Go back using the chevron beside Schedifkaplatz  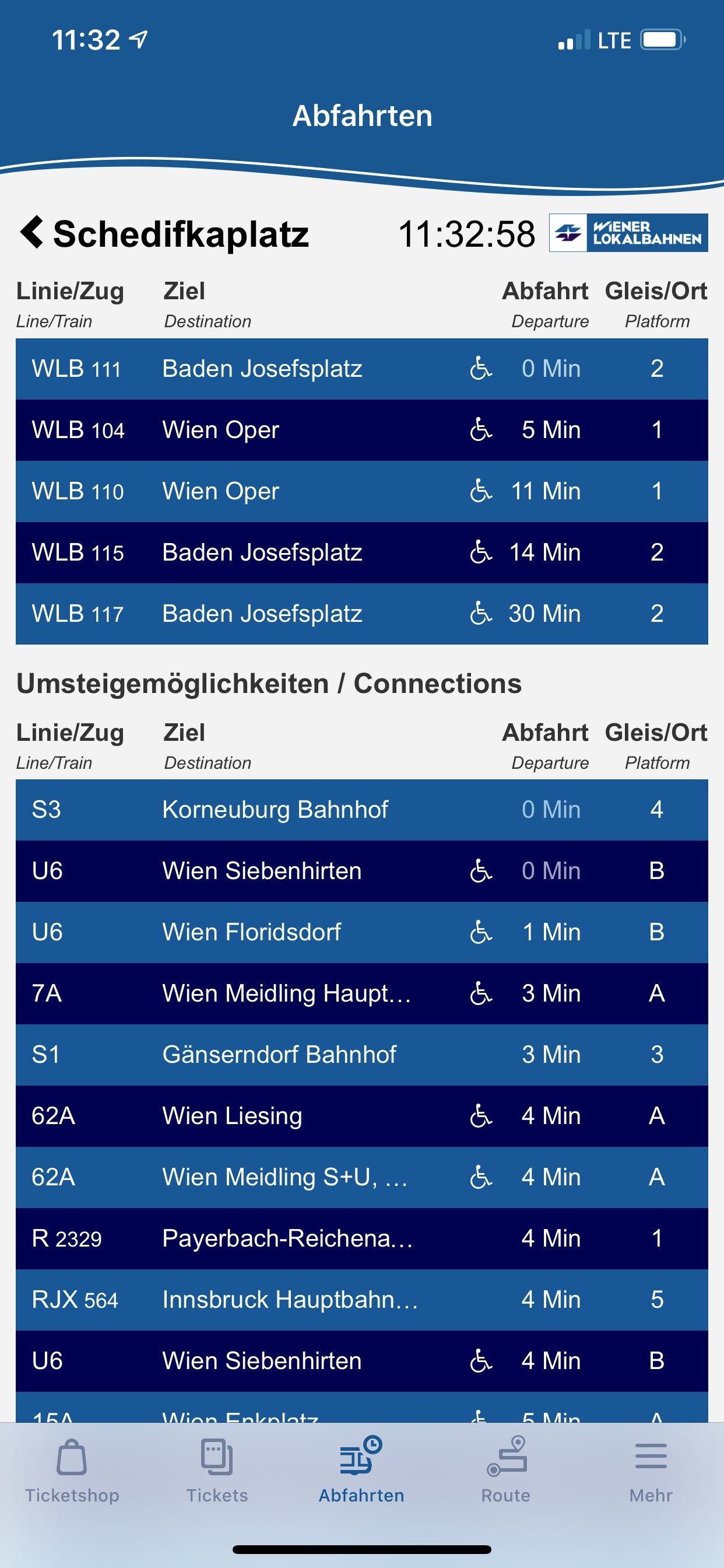click(x=32, y=233)
